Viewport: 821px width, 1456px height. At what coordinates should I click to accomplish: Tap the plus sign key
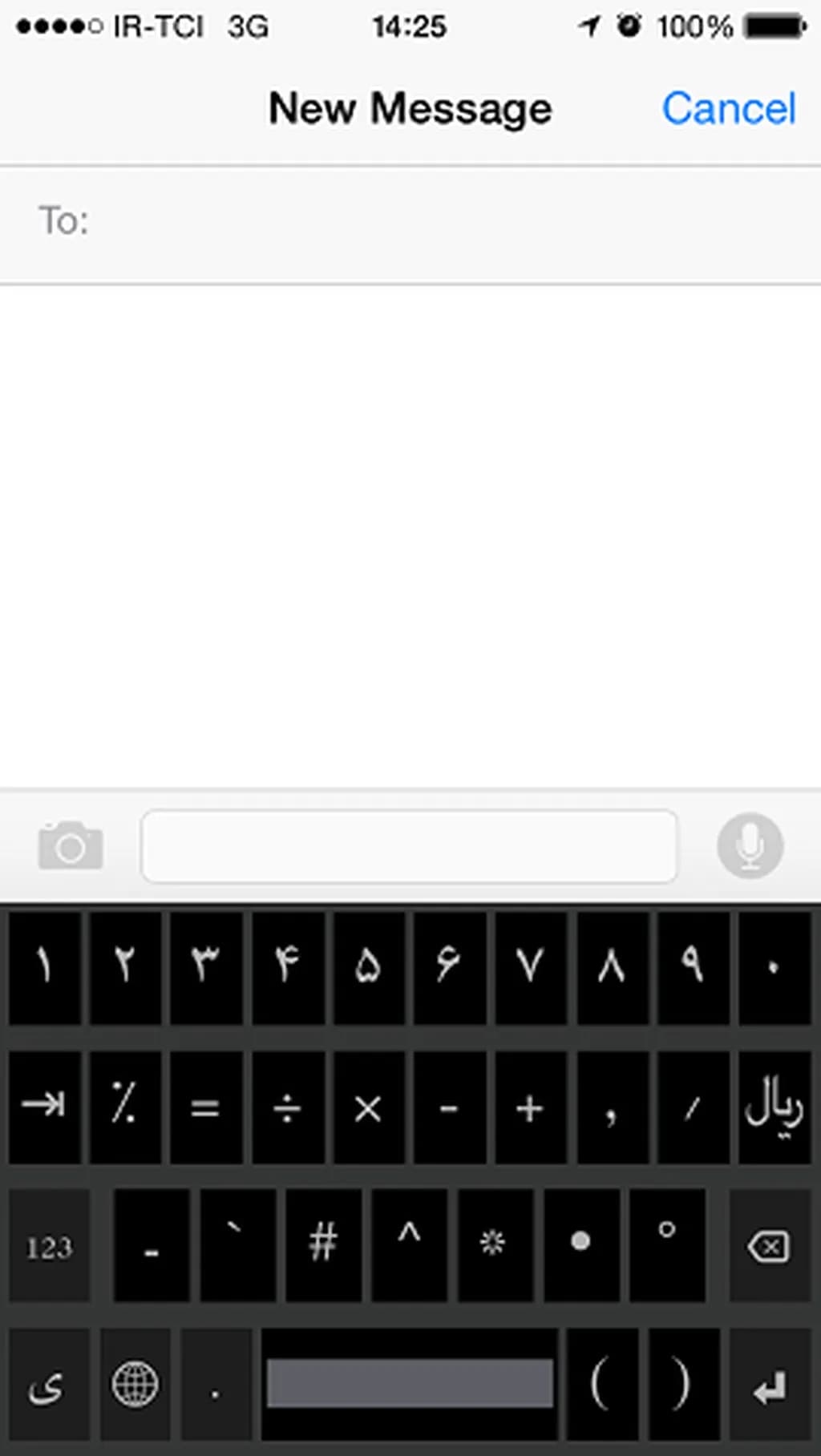(530, 1107)
